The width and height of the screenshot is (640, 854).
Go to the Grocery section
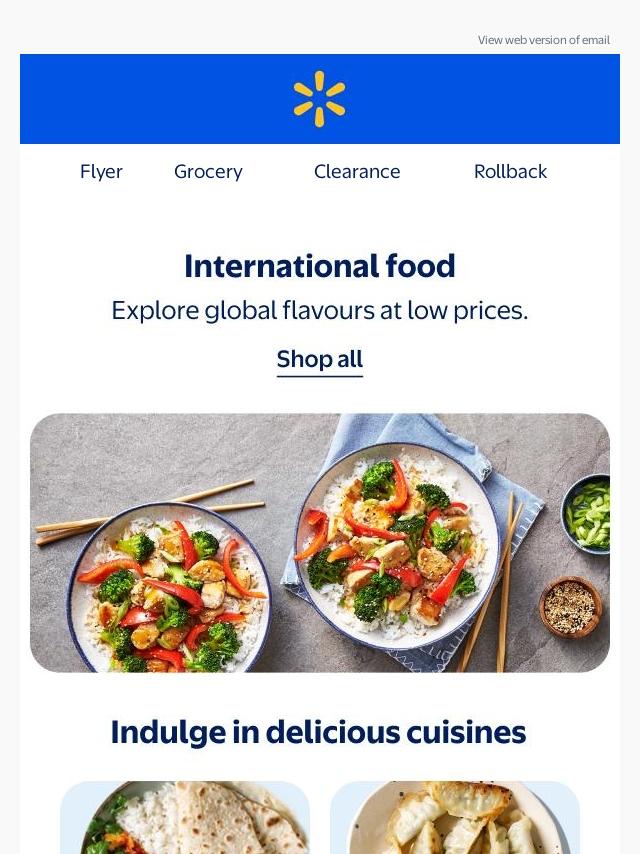[208, 171]
